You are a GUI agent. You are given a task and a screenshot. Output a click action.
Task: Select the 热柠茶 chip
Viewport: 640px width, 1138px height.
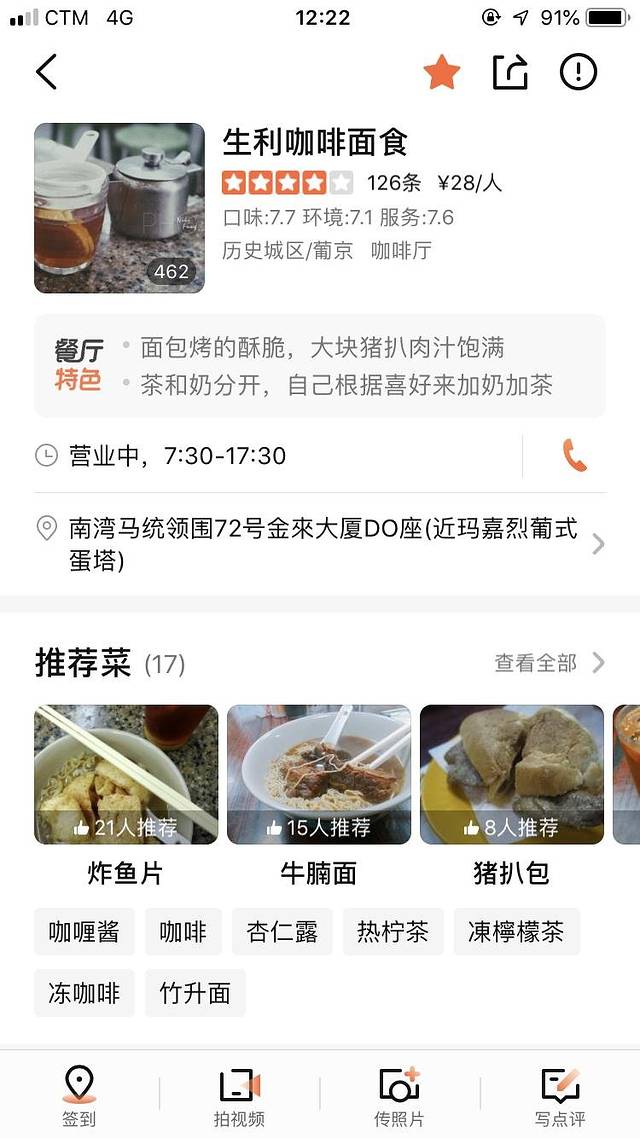(393, 932)
